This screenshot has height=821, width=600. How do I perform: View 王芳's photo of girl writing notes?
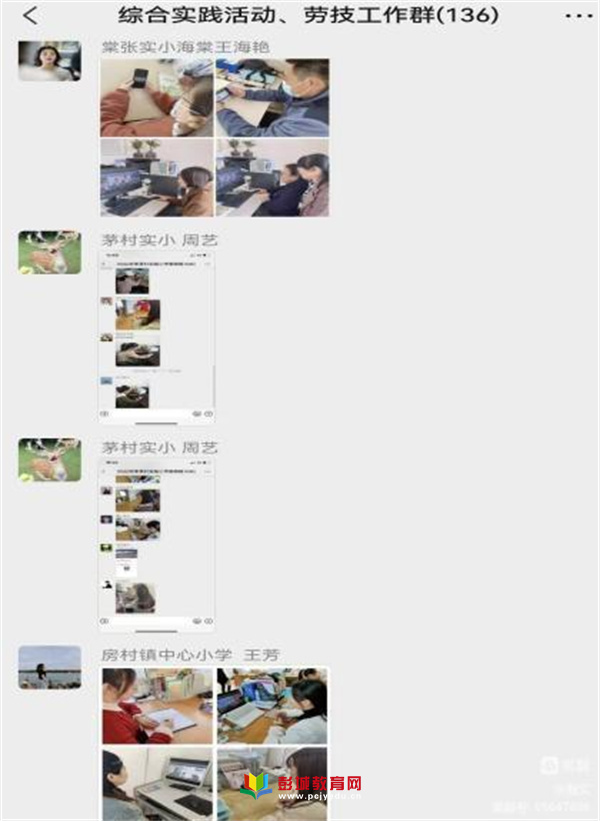click(x=157, y=706)
